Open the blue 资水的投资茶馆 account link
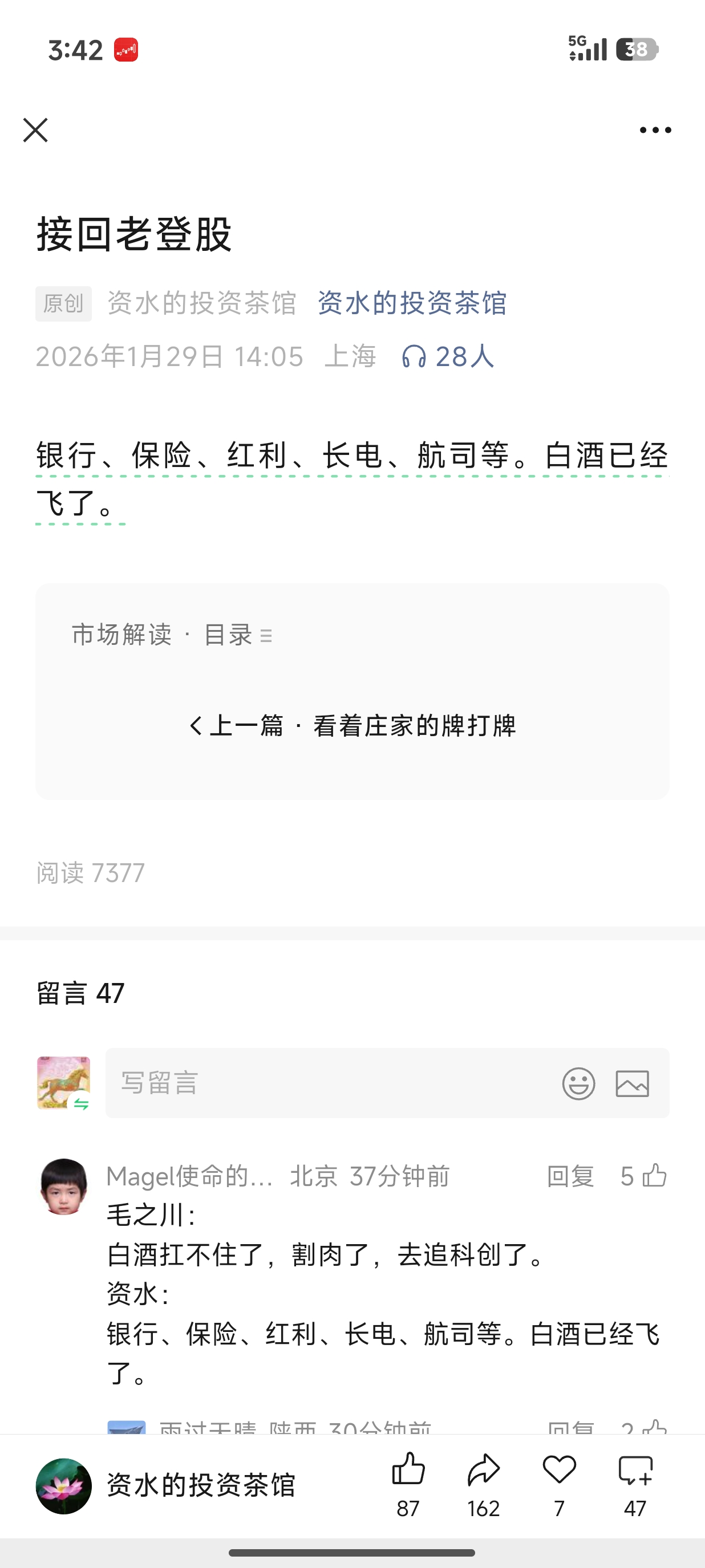Viewport: 705px width, 1568px height. [412, 303]
